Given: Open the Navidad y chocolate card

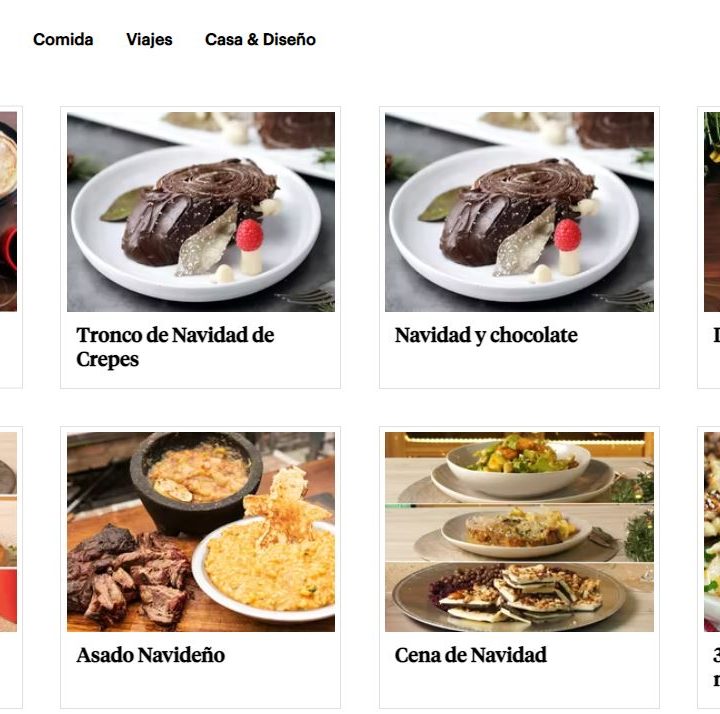Looking at the screenshot, I should pos(486,335).
